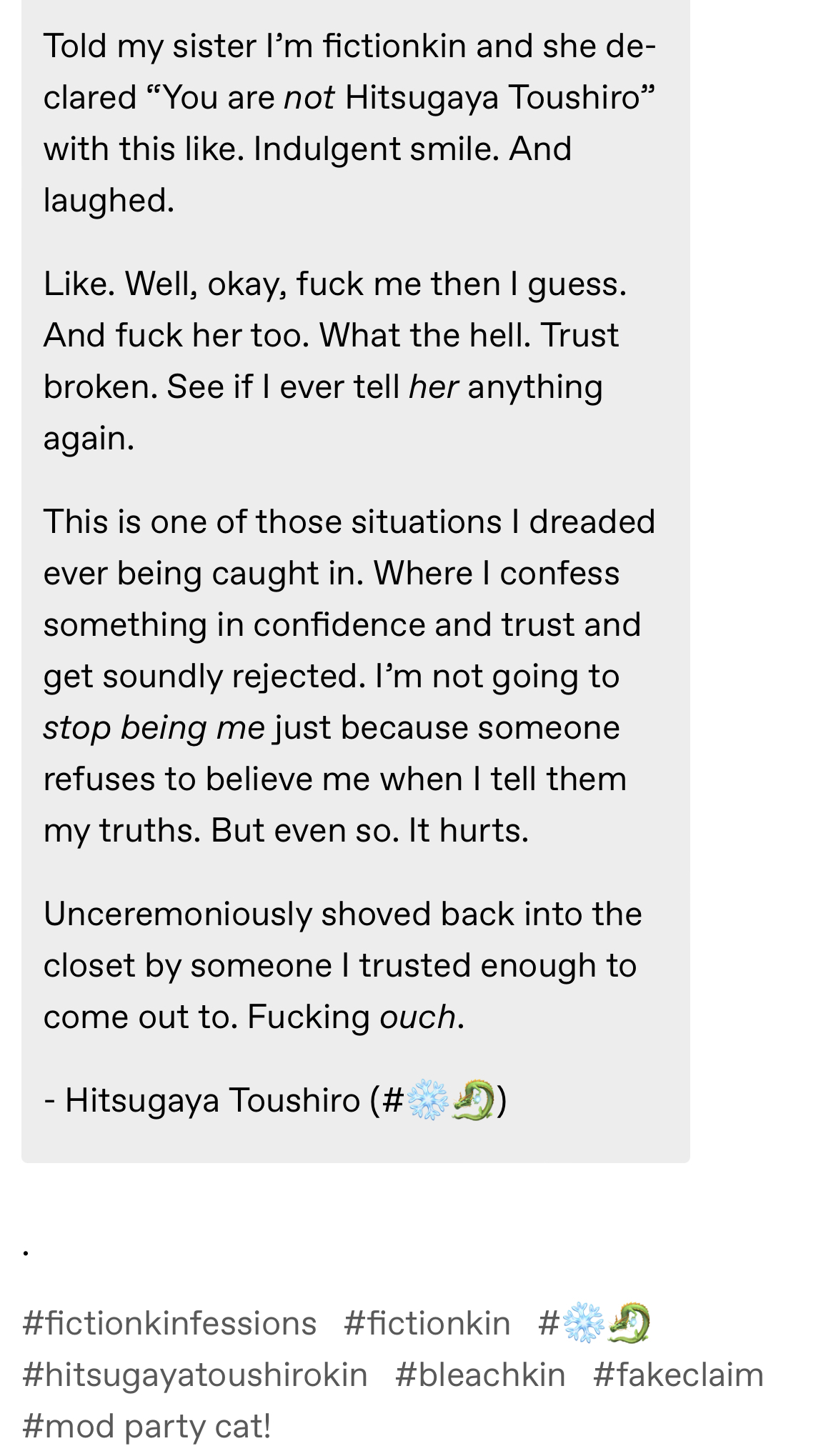Image resolution: width=836 pixels, height=1456 pixels.
Task: View posts tagged #fakeclaim
Action: [x=678, y=1375]
